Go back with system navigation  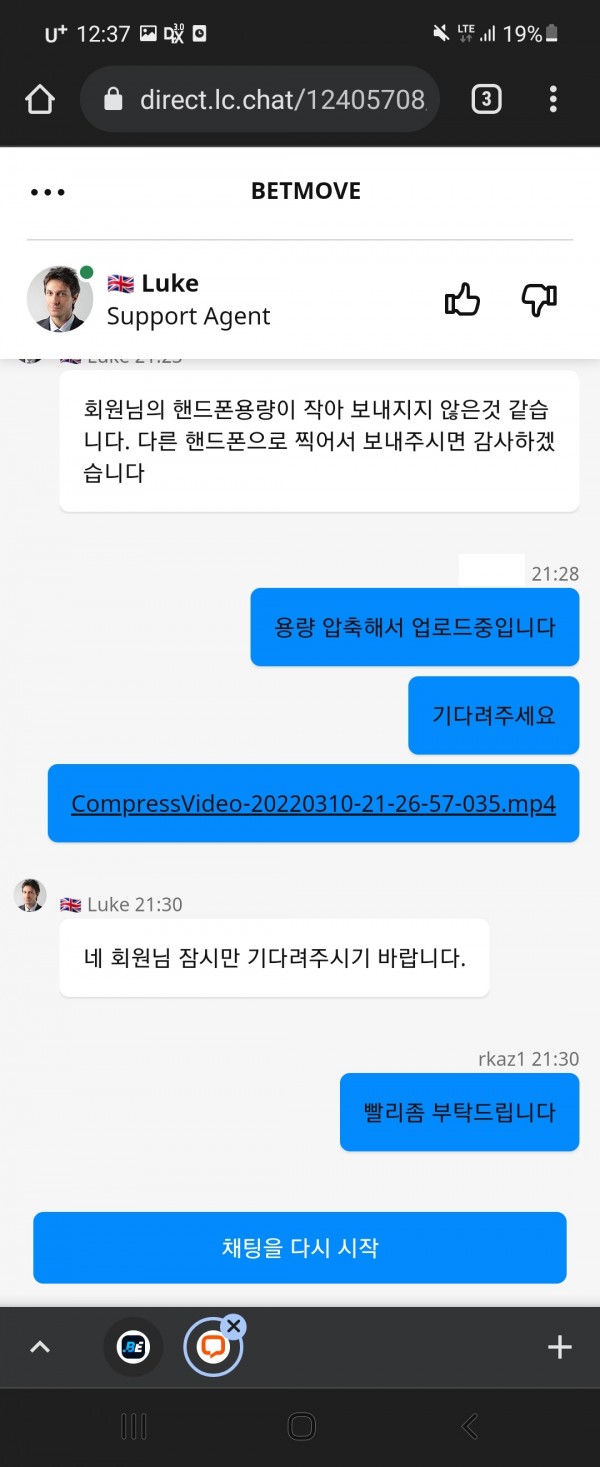[469, 1426]
